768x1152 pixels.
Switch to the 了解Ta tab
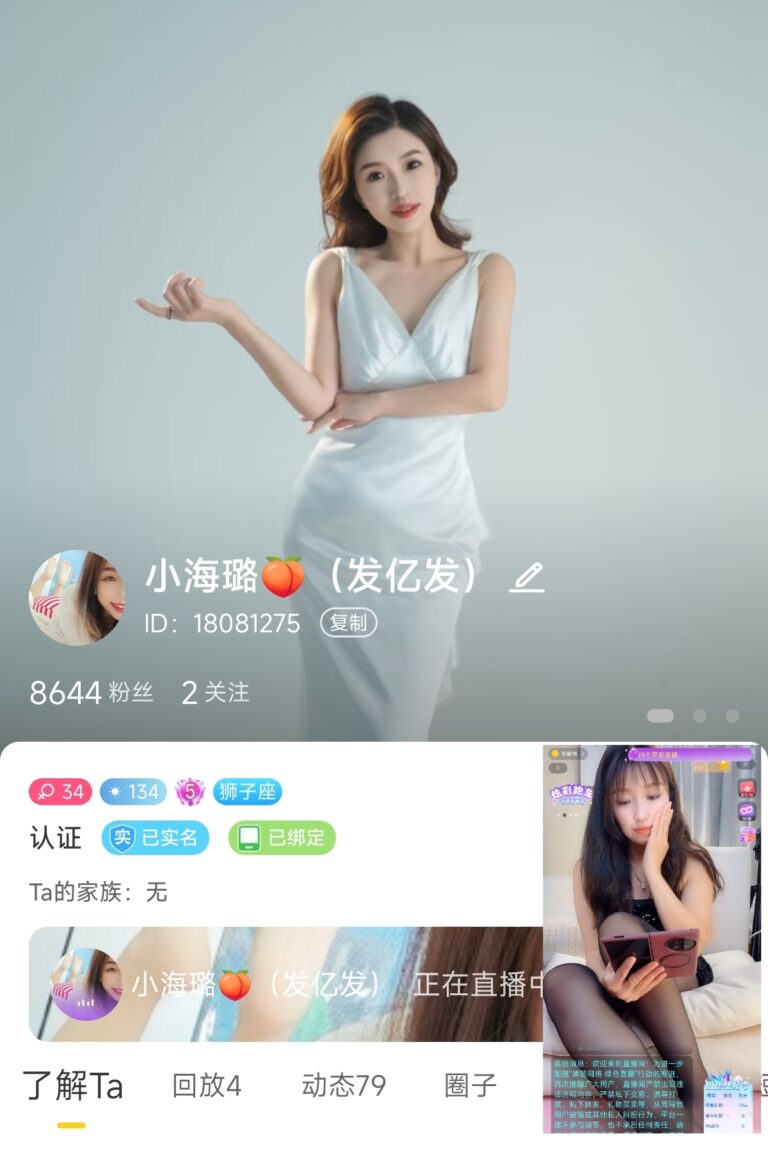click(x=72, y=1086)
